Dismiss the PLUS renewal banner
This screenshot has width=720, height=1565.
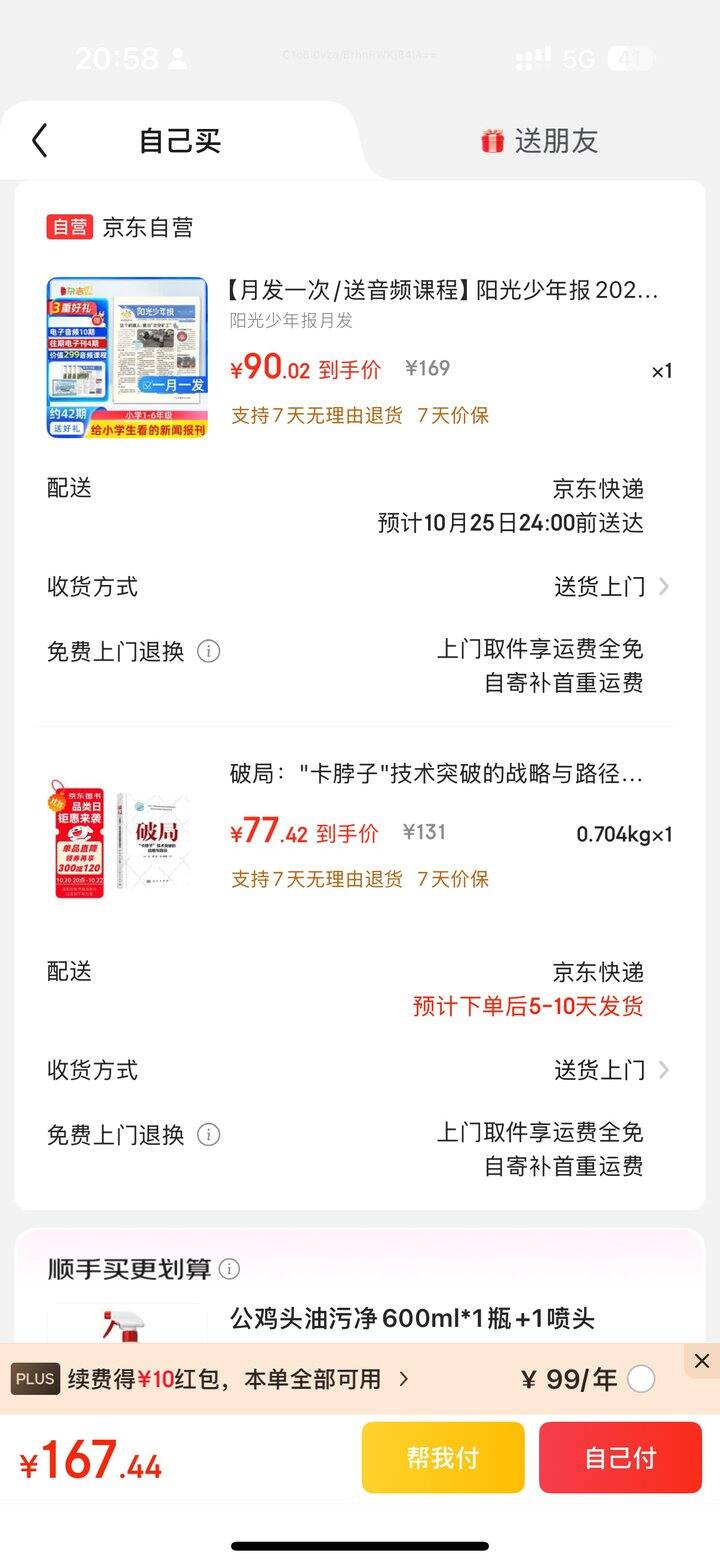[701, 1360]
